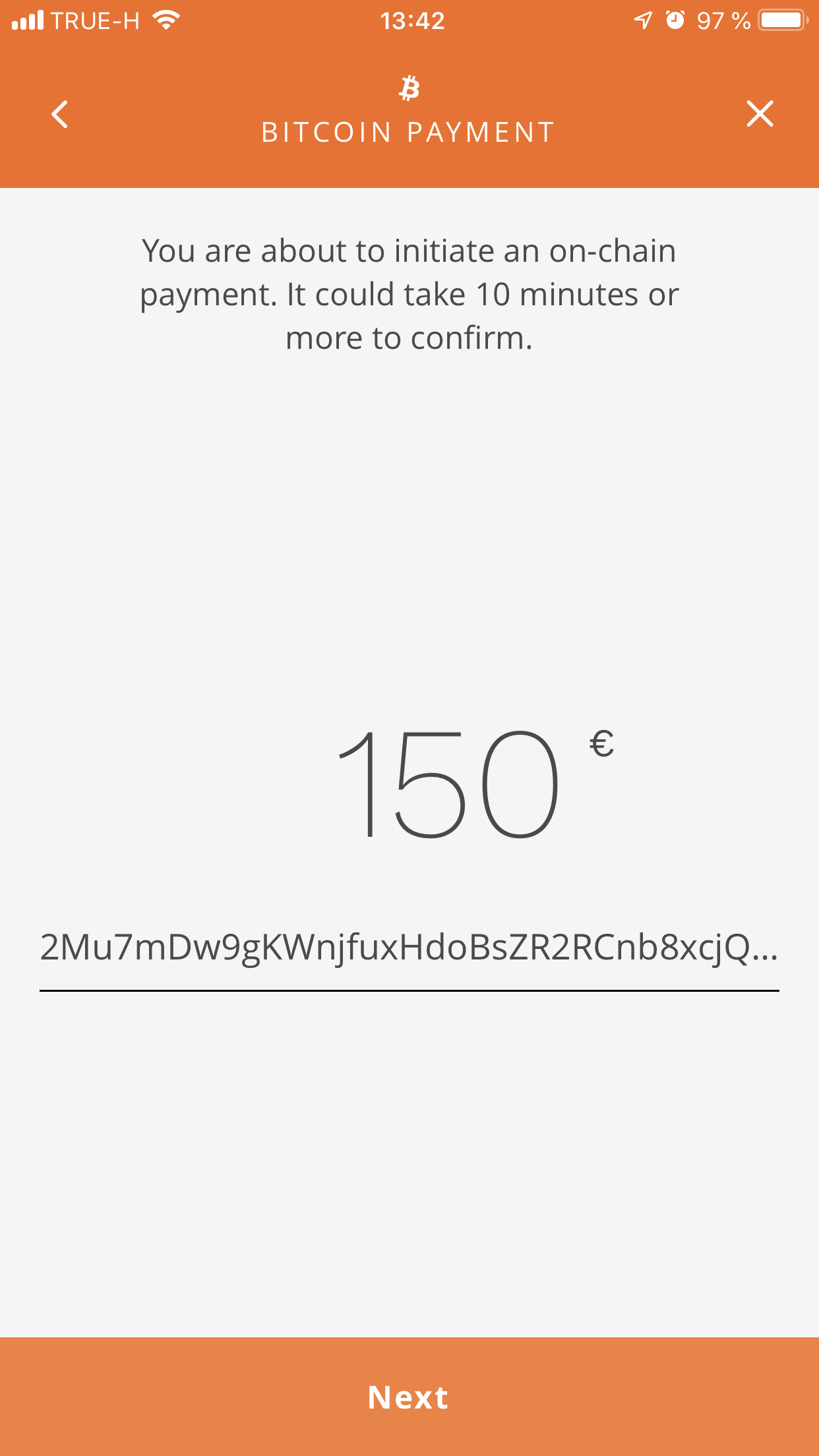Continue with the Next button
This screenshot has height=1456, width=819.
pos(409,1397)
